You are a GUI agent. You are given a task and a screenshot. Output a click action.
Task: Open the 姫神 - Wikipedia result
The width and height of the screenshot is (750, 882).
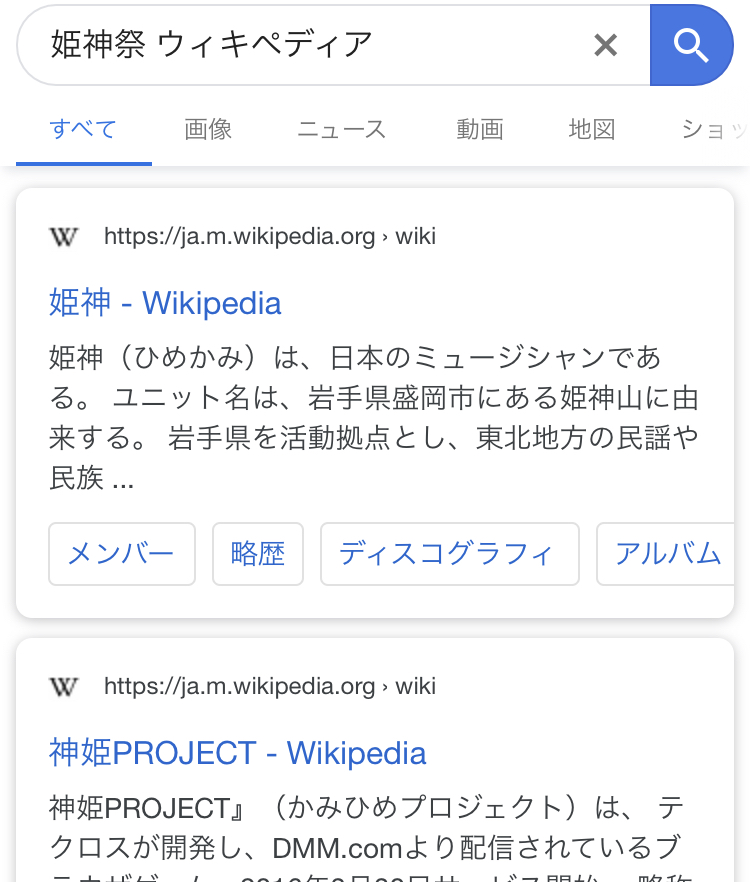165,303
